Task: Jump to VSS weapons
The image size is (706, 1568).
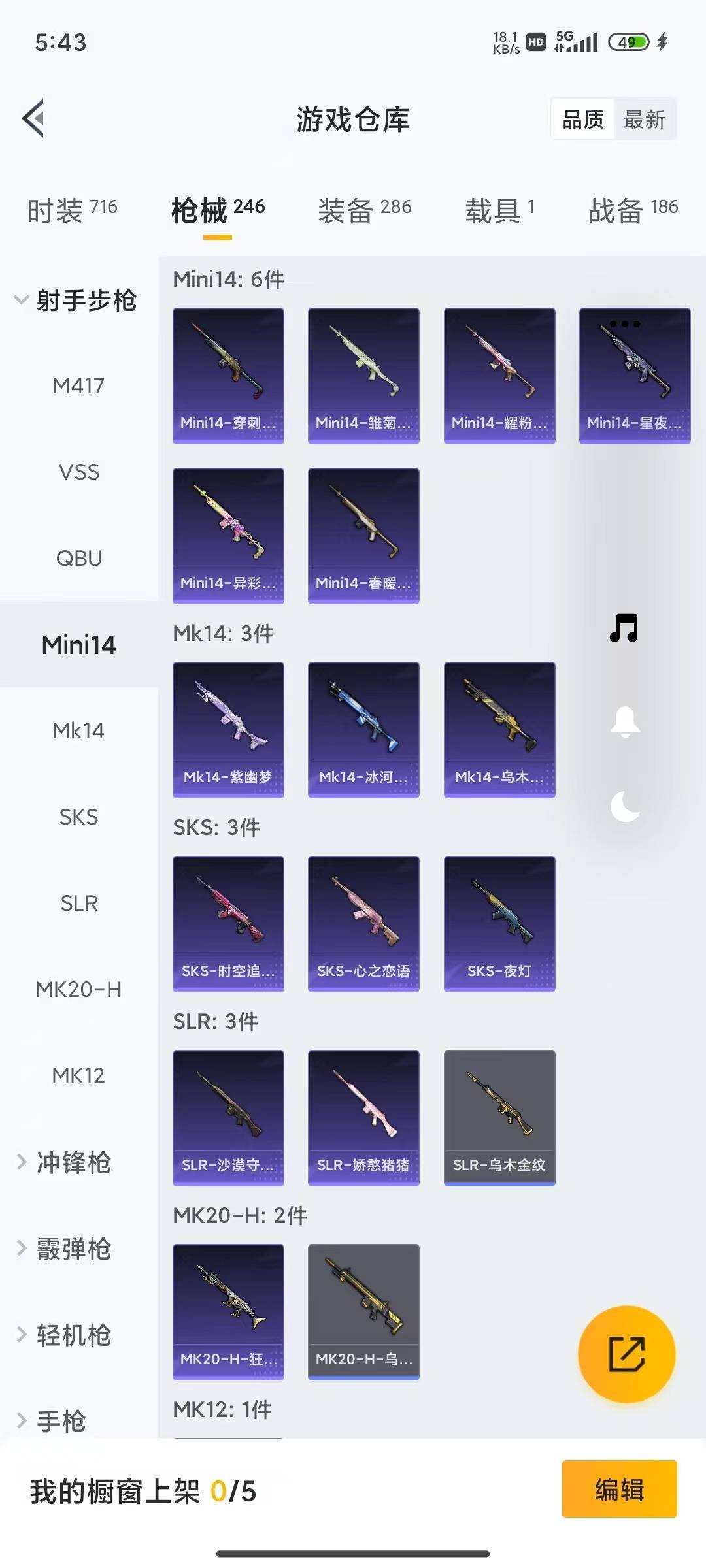Action: pos(78,472)
